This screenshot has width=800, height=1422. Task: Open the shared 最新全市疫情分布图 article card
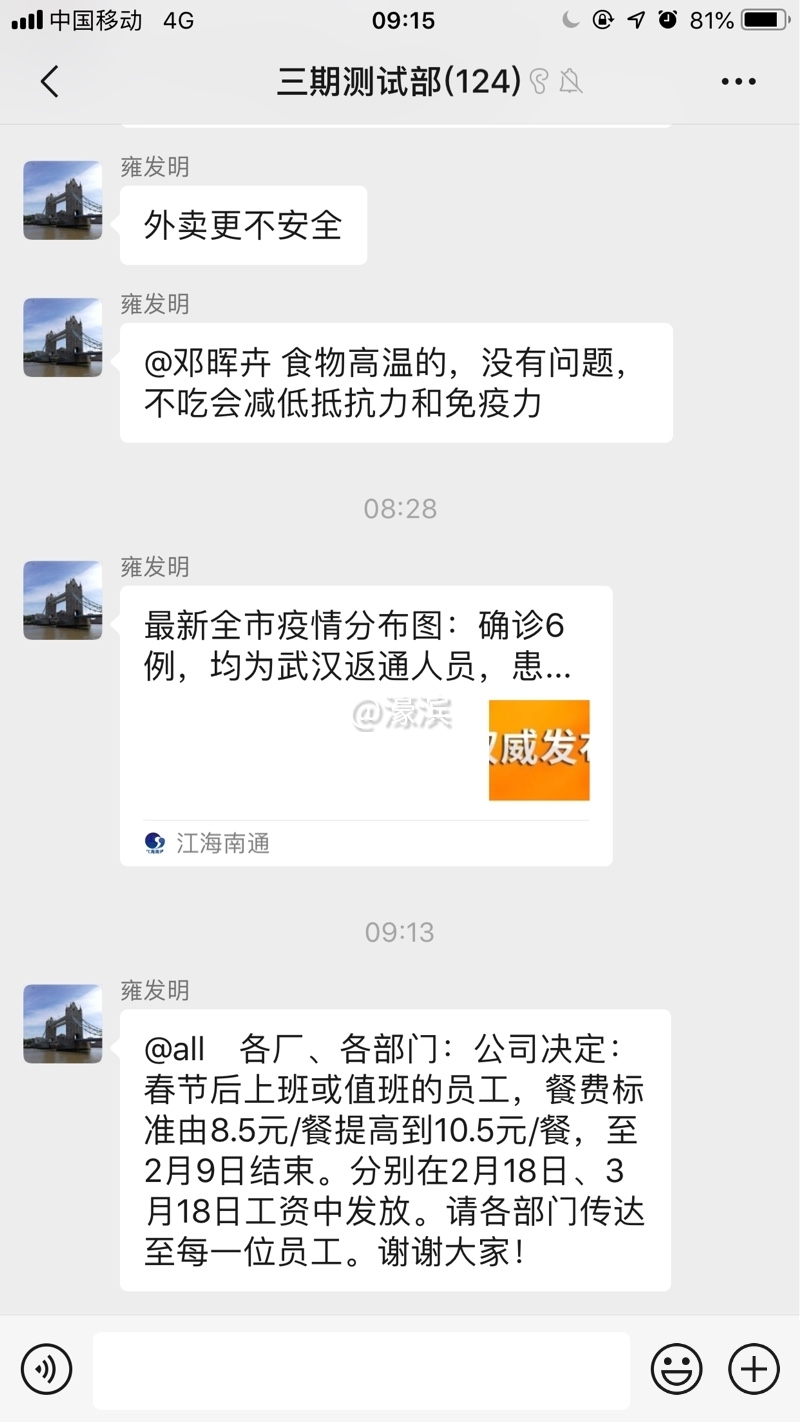366,725
